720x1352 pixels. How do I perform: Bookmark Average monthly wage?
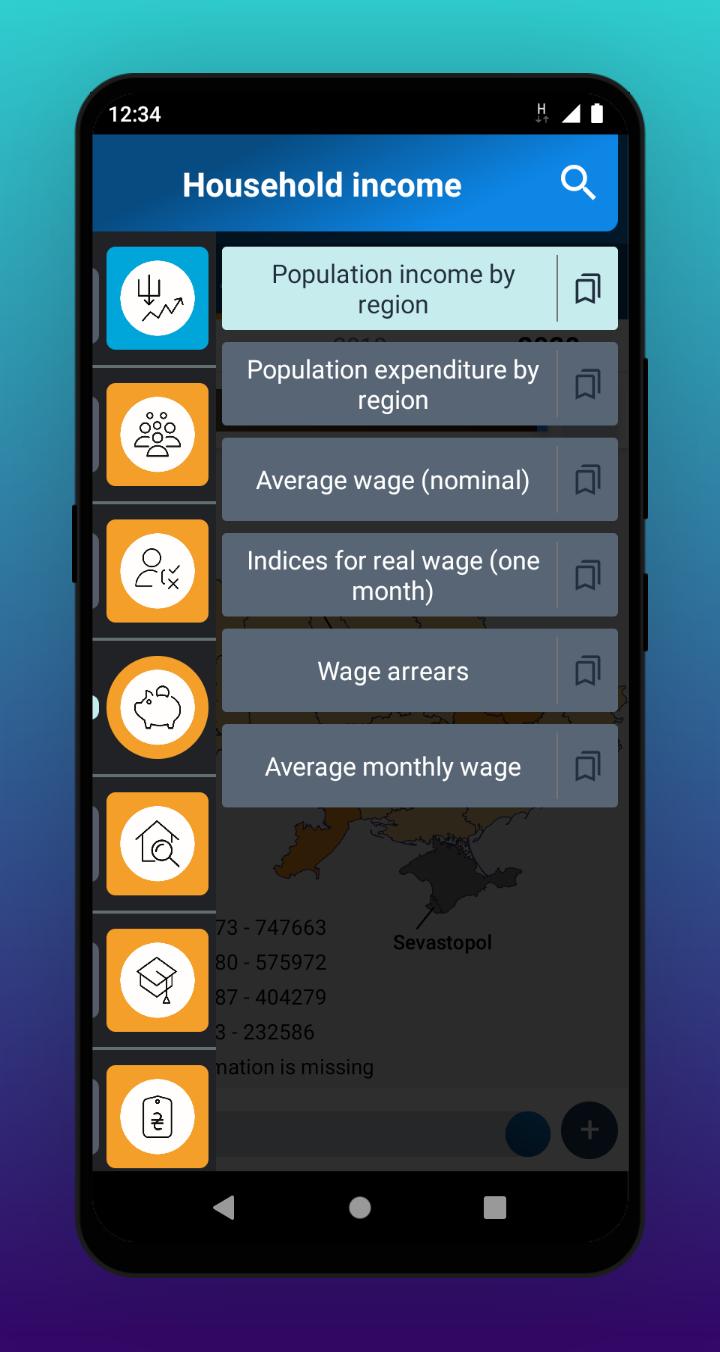coord(587,767)
